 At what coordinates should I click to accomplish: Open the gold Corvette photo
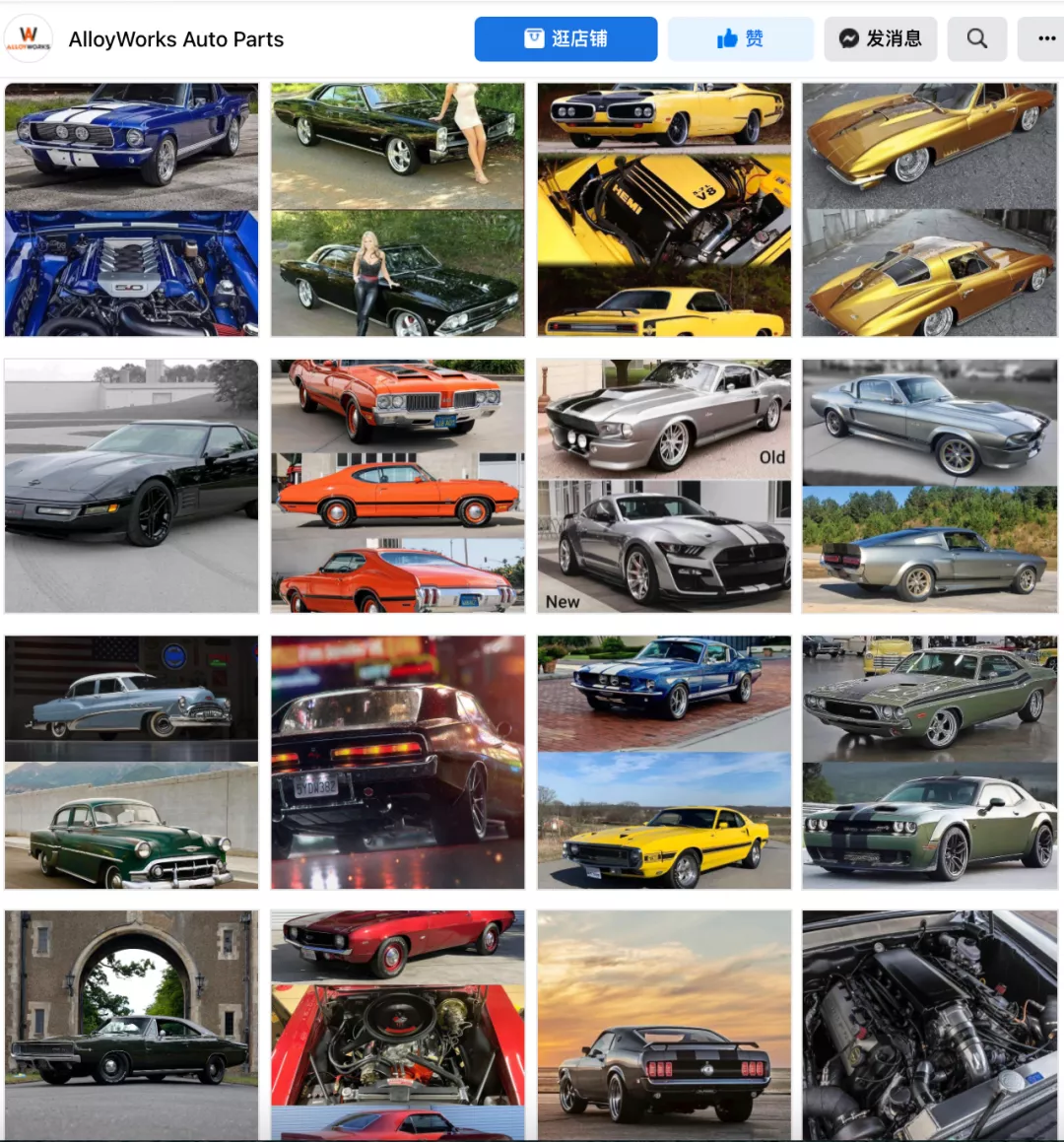click(x=929, y=209)
